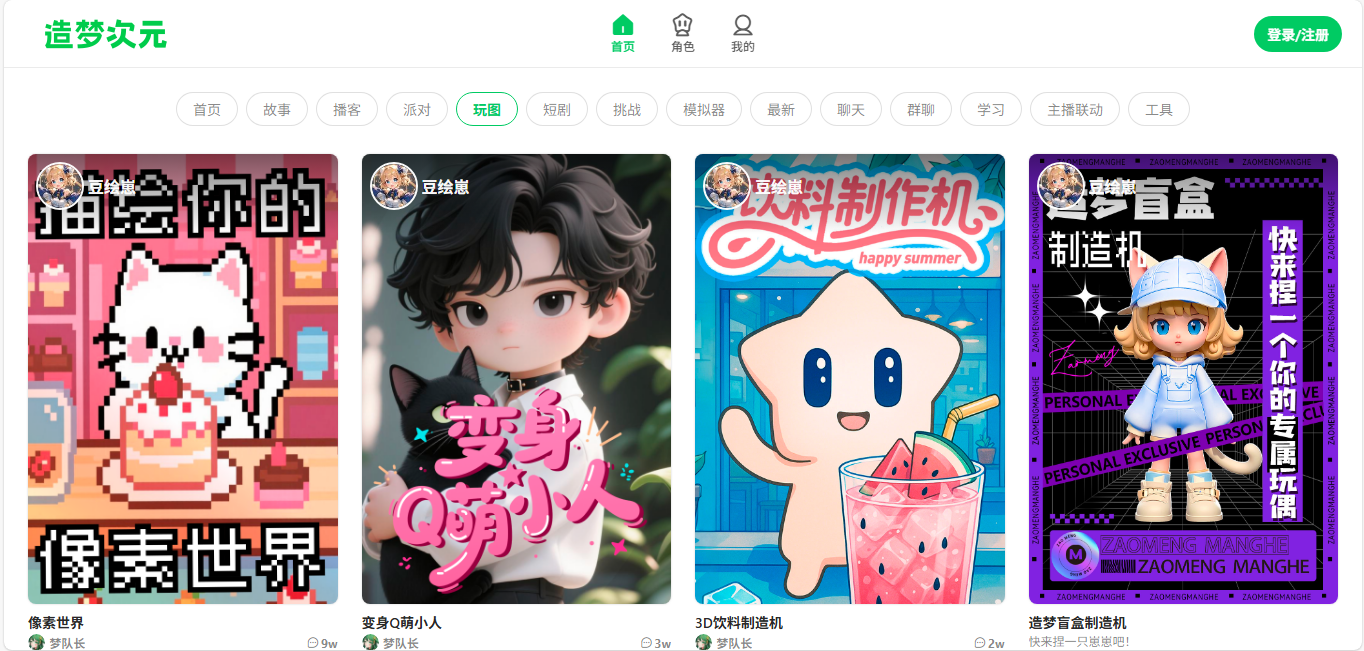Switch to the 短剧 category
The height and width of the screenshot is (651, 1364).
(x=557, y=110)
